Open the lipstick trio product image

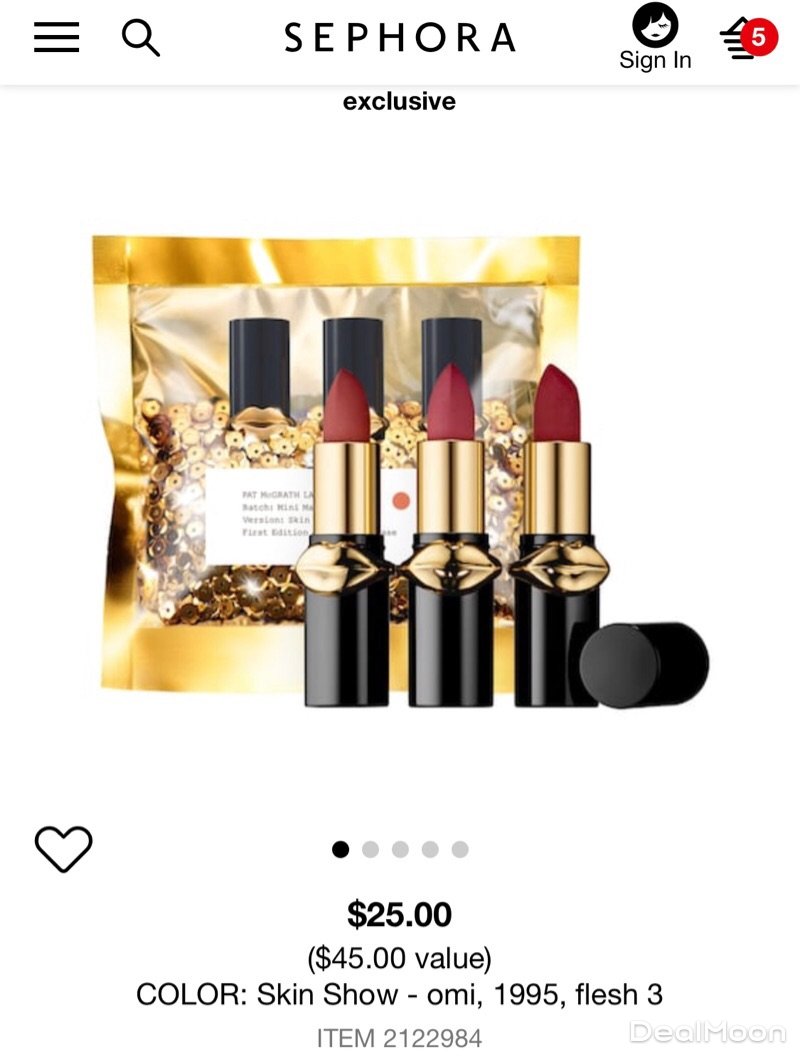pyautogui.click(x=400, y=470)
